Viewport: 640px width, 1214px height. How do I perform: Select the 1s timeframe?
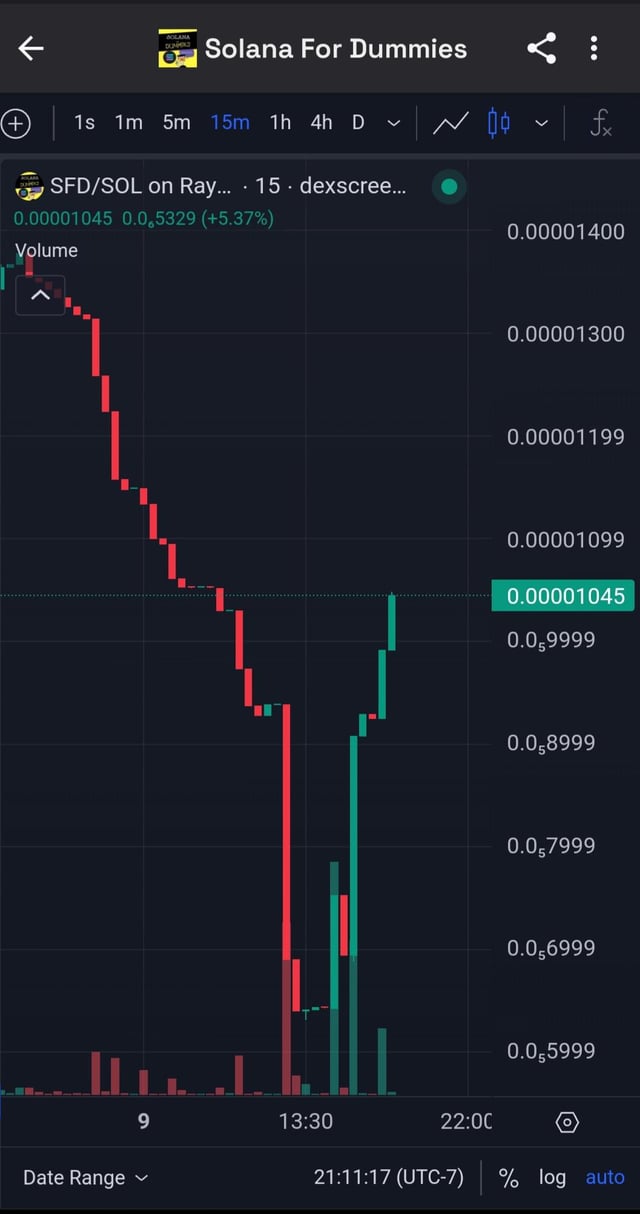(85, 122)
